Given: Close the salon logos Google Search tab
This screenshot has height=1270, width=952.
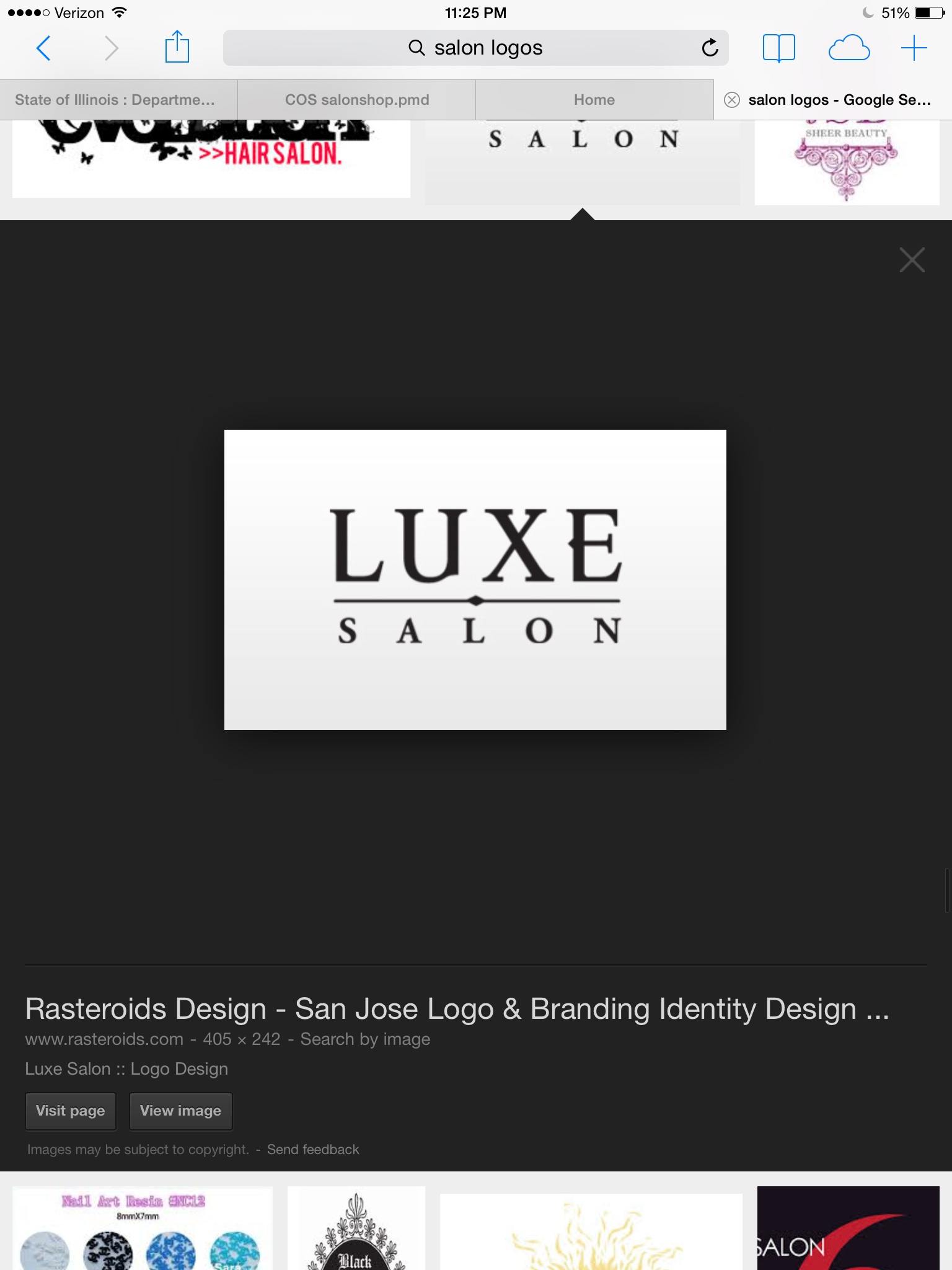Looking at the screenshot, I should click(732, 100).
